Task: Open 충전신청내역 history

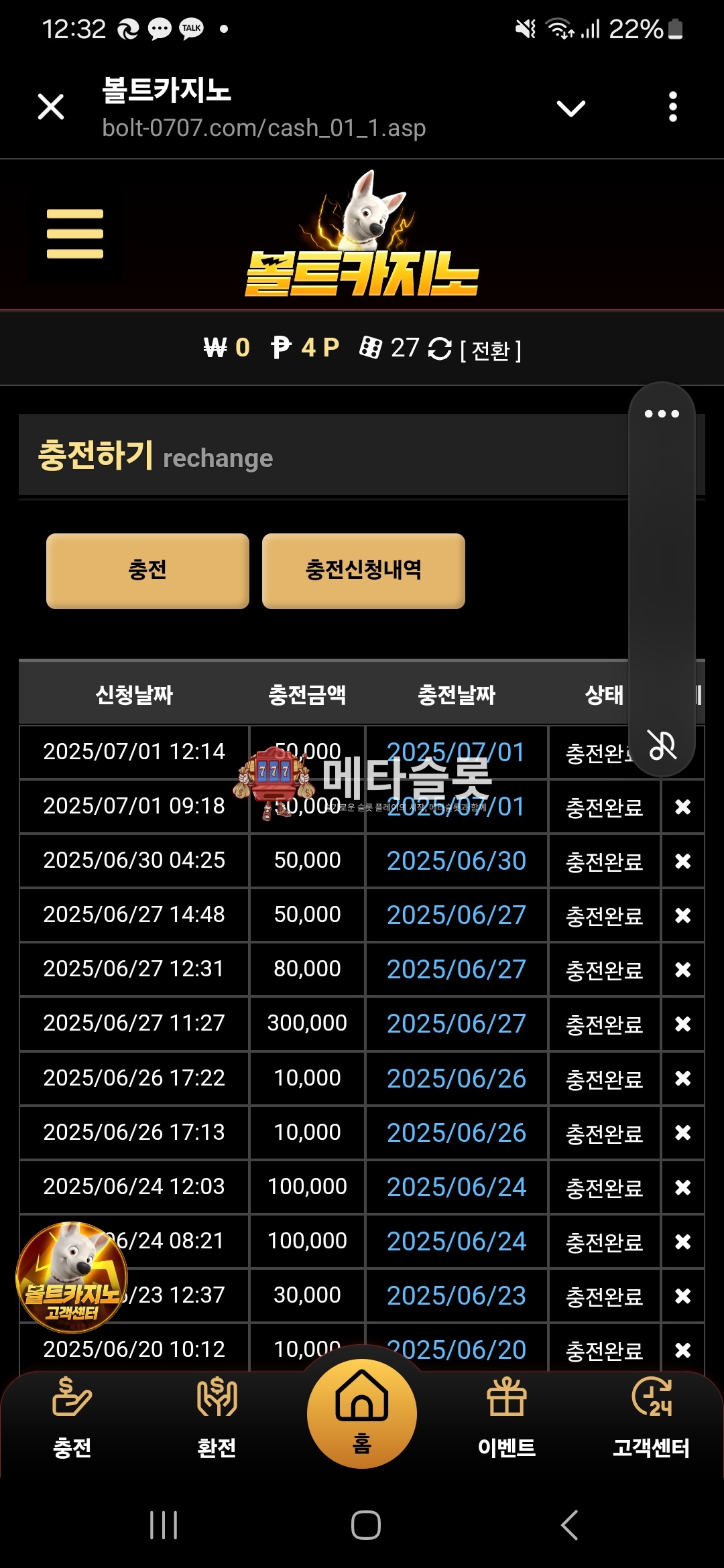Action: point(363,571)
